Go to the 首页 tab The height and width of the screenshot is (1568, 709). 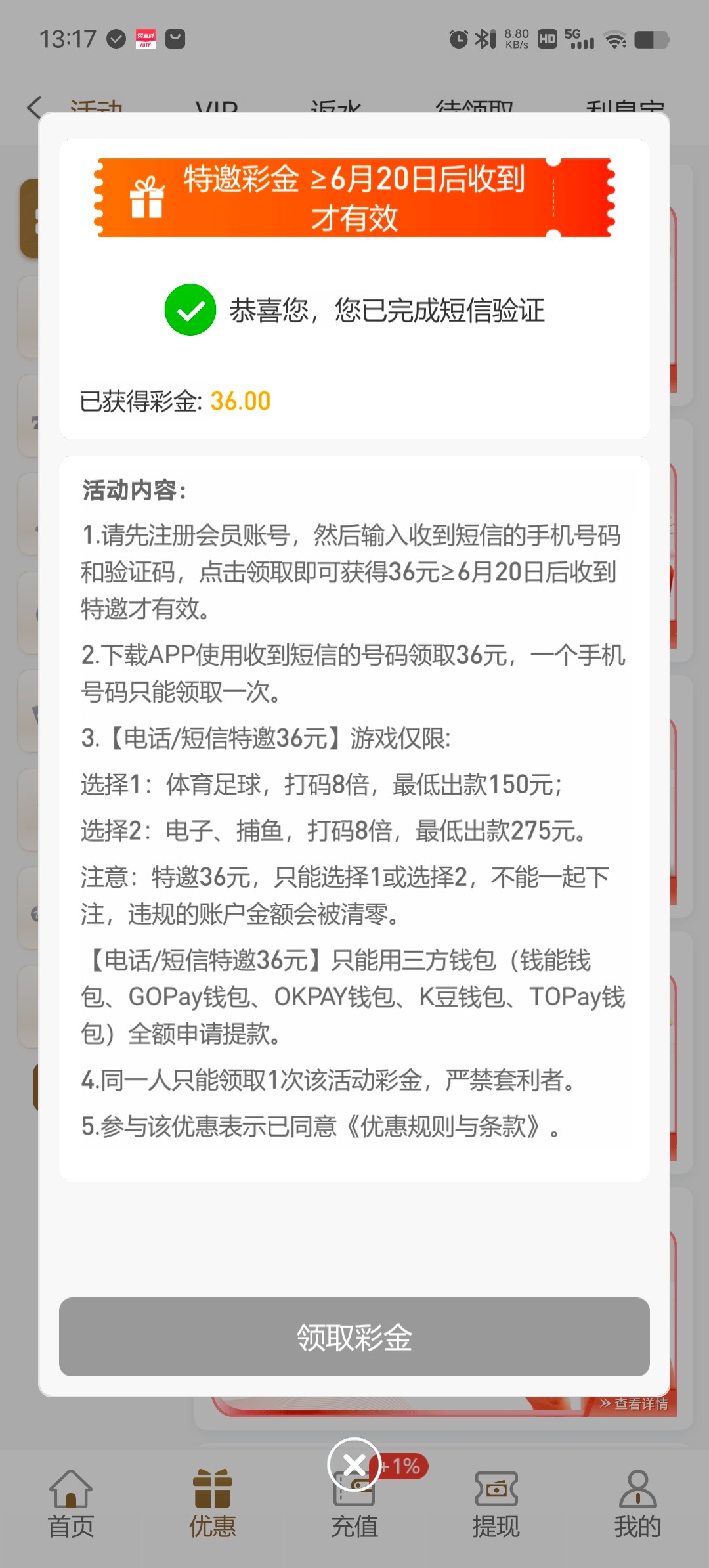[71, 1505]
